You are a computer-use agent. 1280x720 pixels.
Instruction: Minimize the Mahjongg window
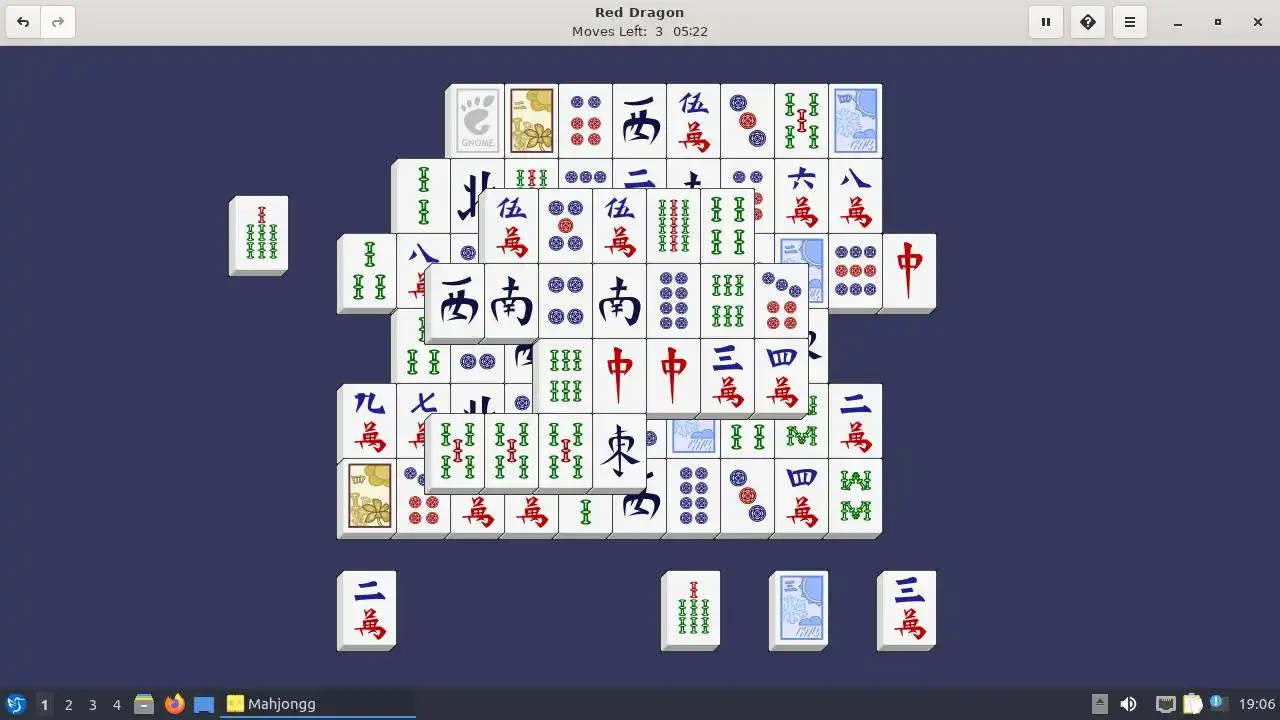[x=1178, y=22]
